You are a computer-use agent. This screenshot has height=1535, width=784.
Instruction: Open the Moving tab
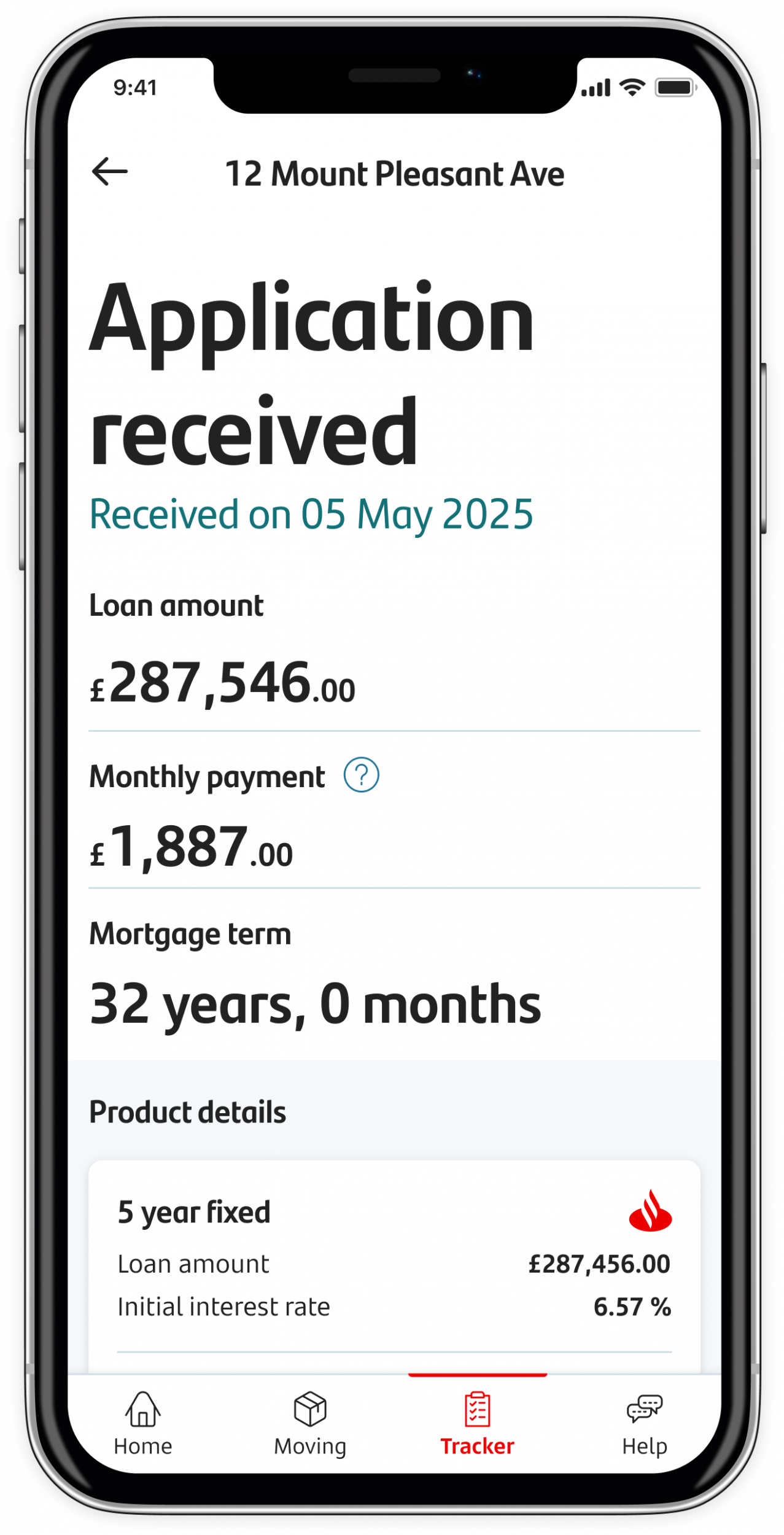(310, 1423)
